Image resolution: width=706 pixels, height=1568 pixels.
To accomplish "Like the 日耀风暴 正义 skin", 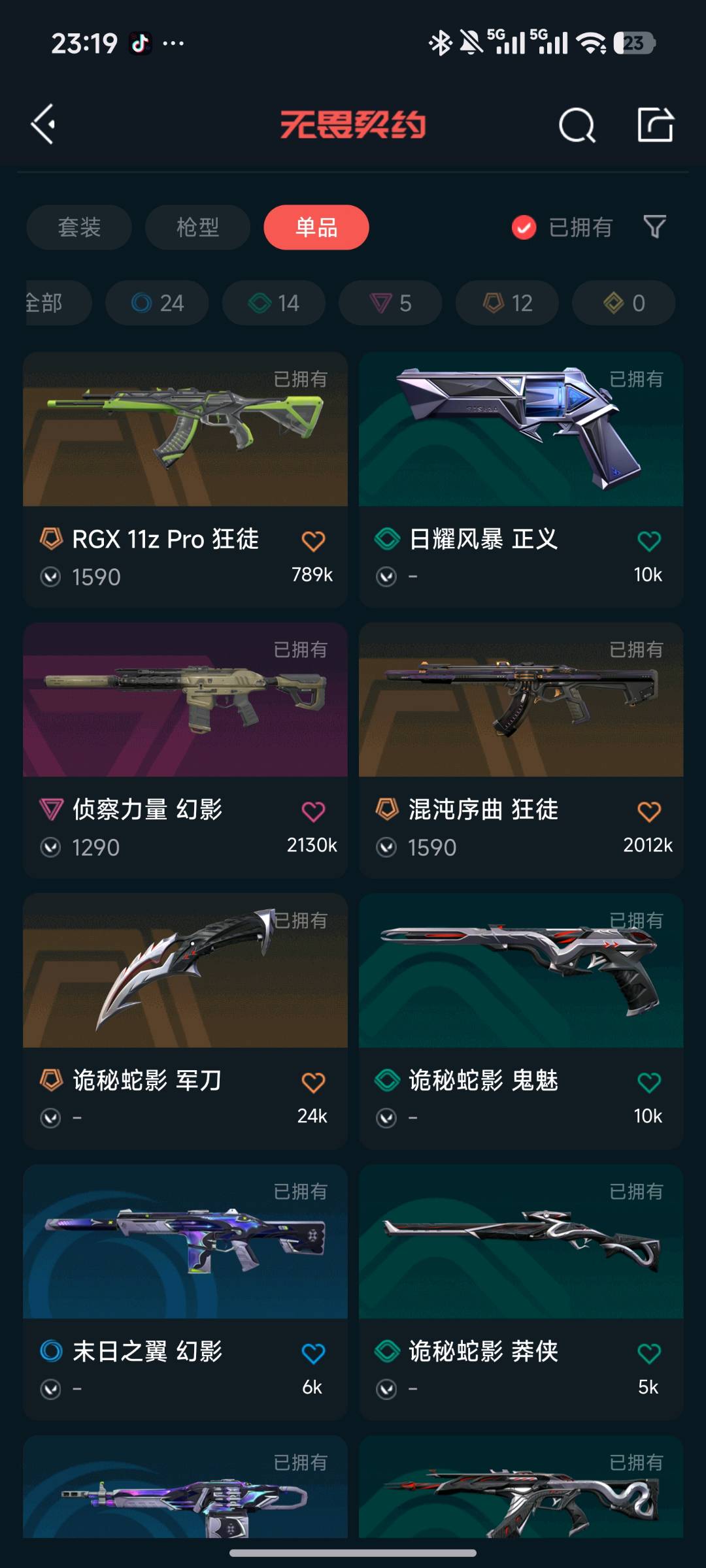I will [648, 541].
